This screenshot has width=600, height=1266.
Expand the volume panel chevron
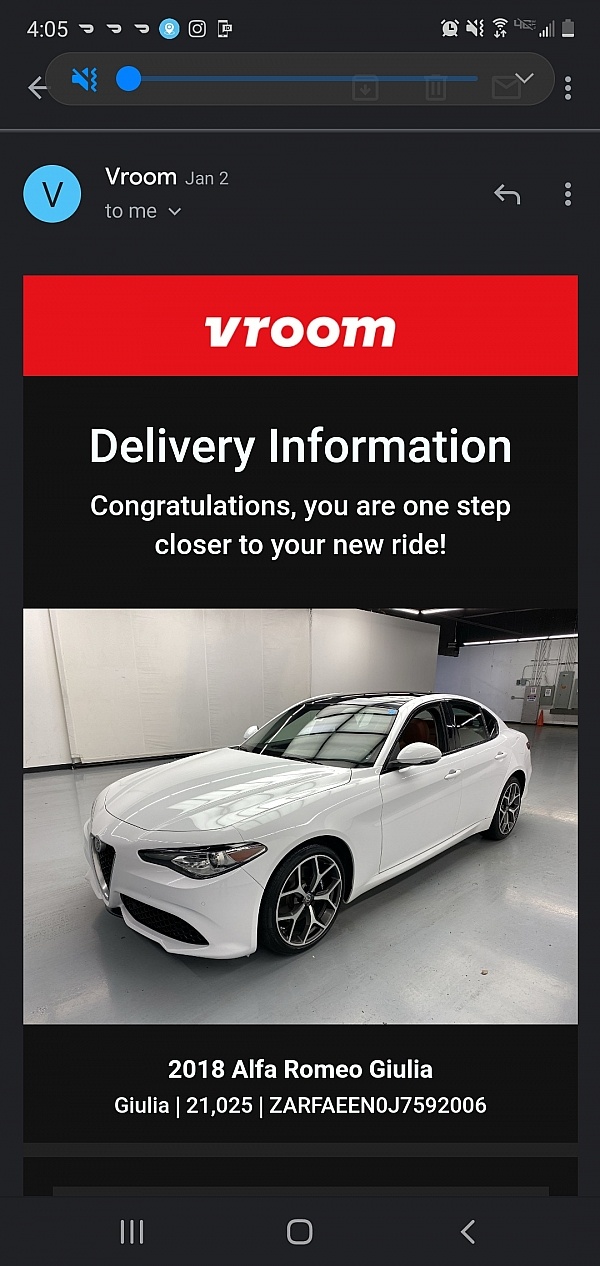523,79
